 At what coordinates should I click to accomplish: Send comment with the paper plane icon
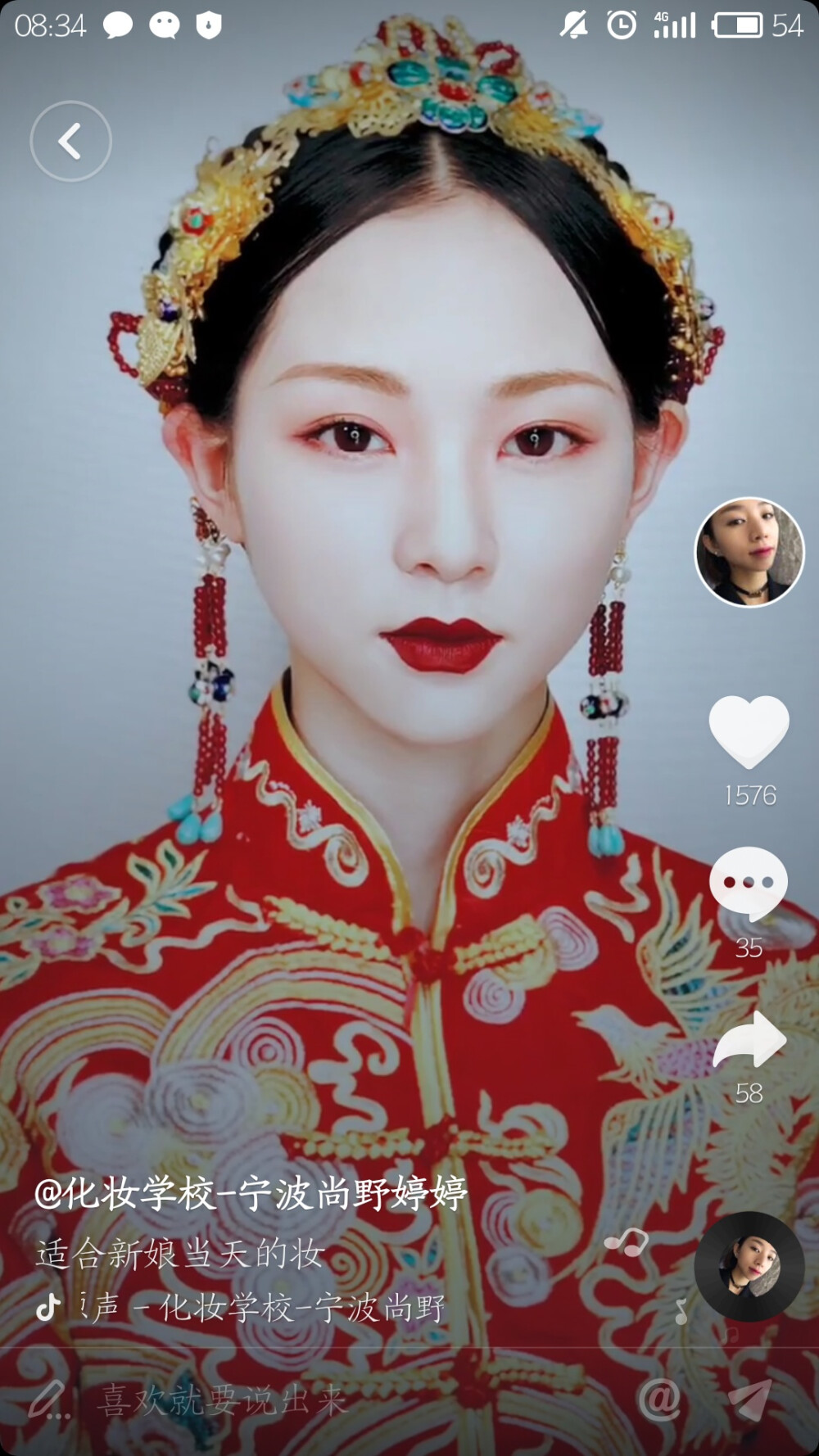click(x=749, y=1399)
